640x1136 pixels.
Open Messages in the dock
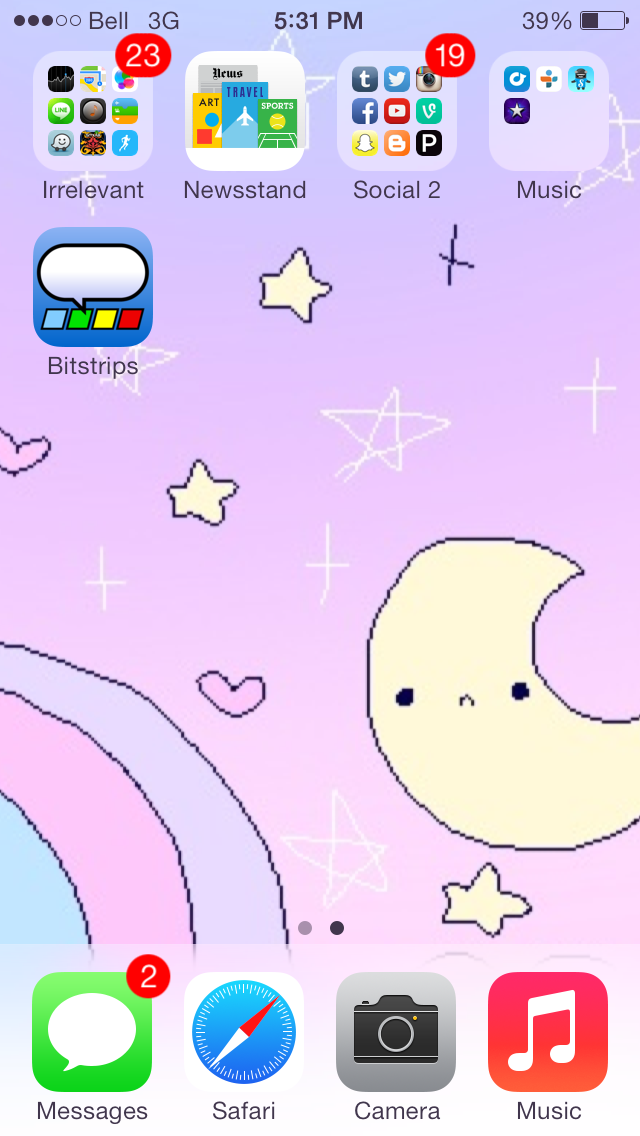(92, 1032)
